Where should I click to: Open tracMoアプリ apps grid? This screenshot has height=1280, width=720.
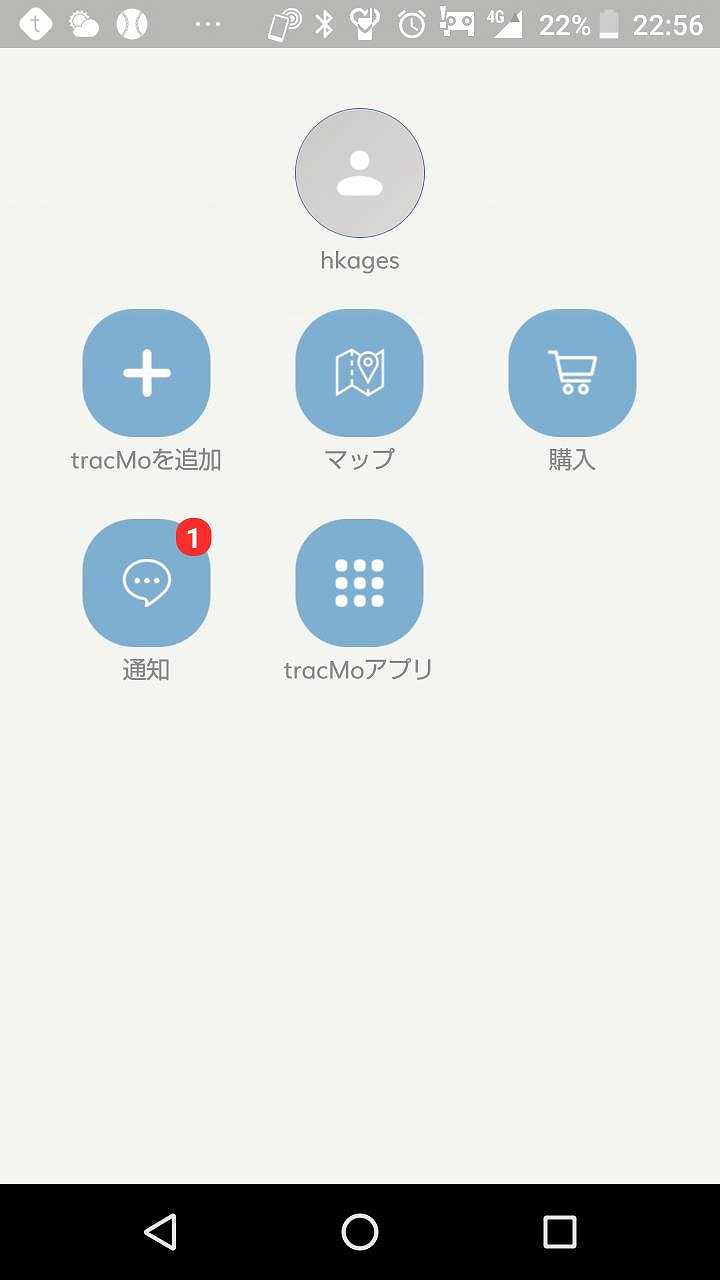tap(359, 583)
